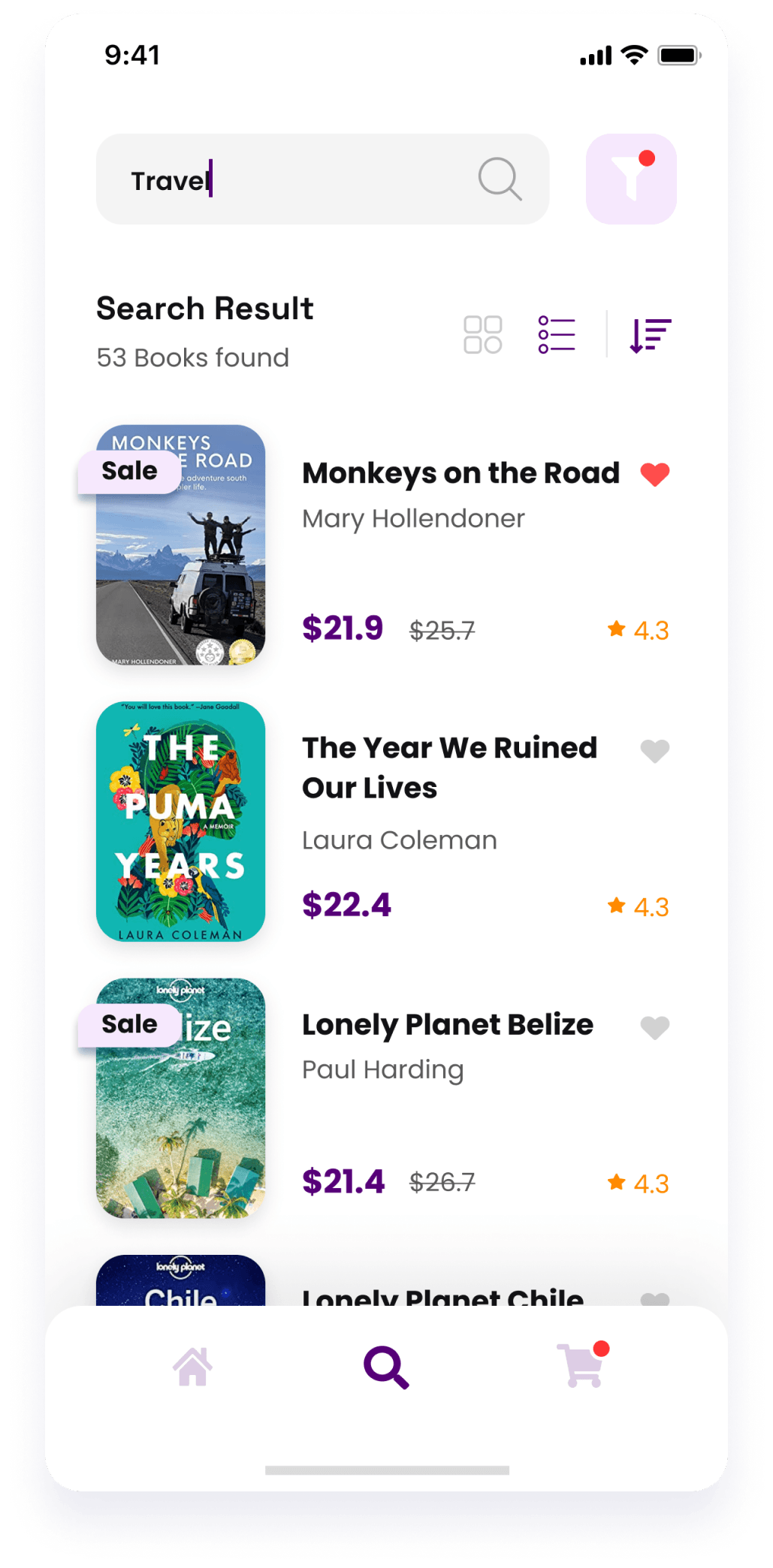
Task: Select the Search tab in bottom bar
Action: point(386,1367)
